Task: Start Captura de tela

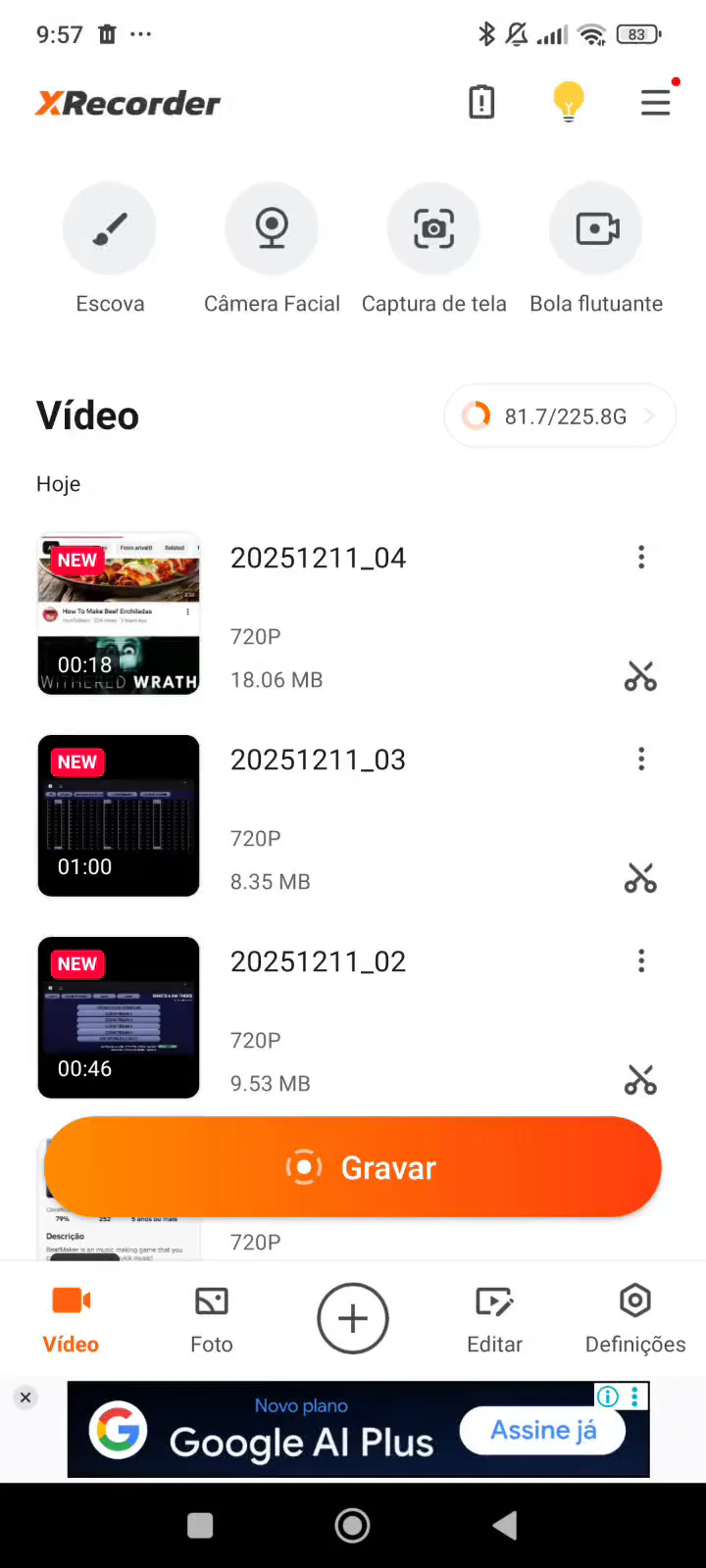Action: click(x=433, y=228)
